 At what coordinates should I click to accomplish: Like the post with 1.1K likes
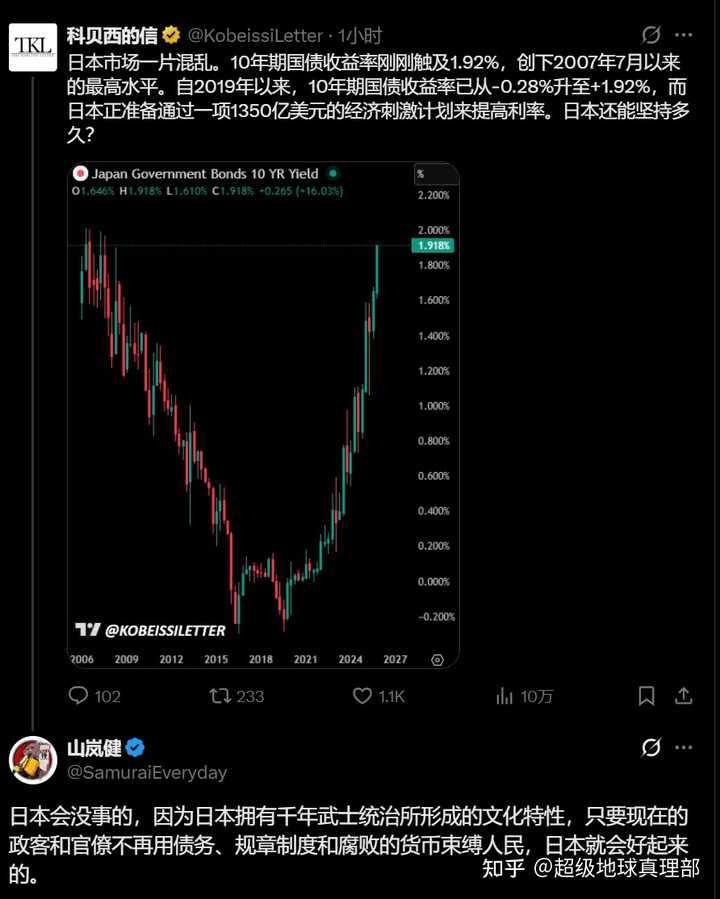tap(363, 696)
